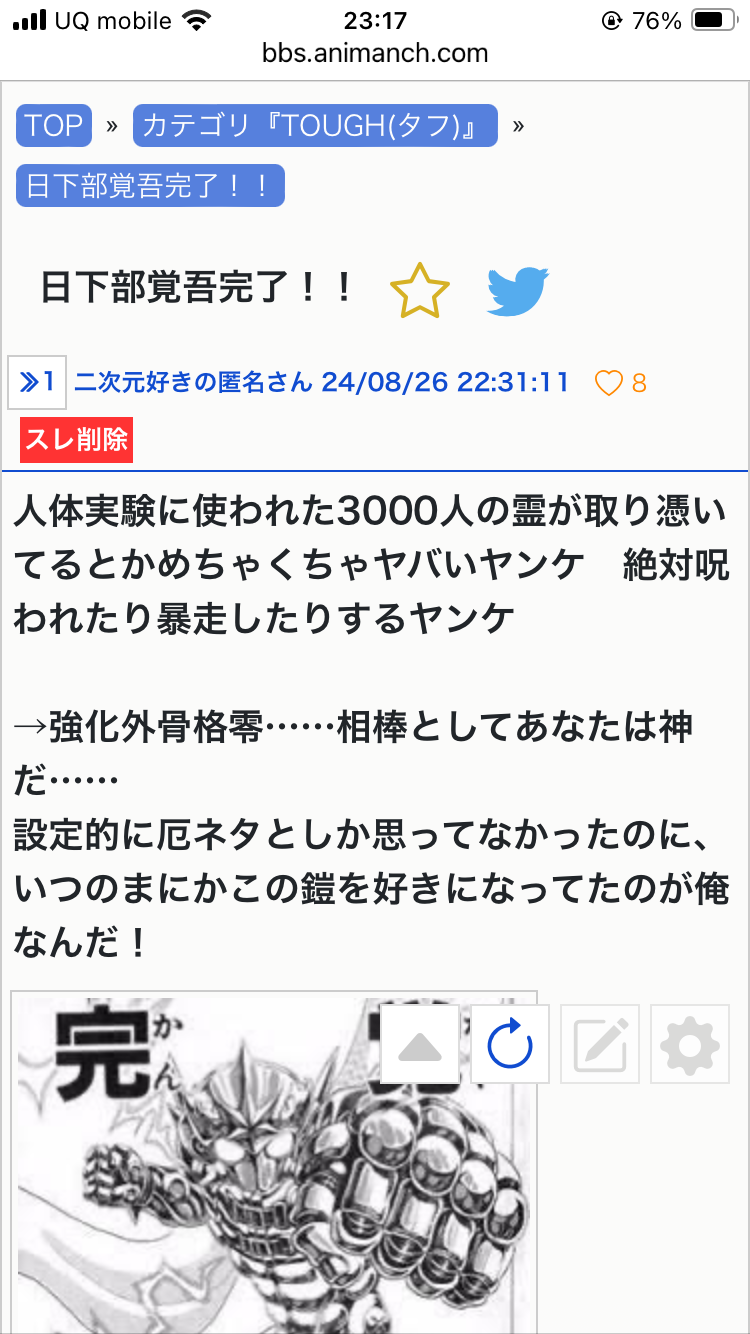The width and height of the screenshot is (750, 1334).
Task: Write a reply with the pencil icon
Action: click(600, 1045)
